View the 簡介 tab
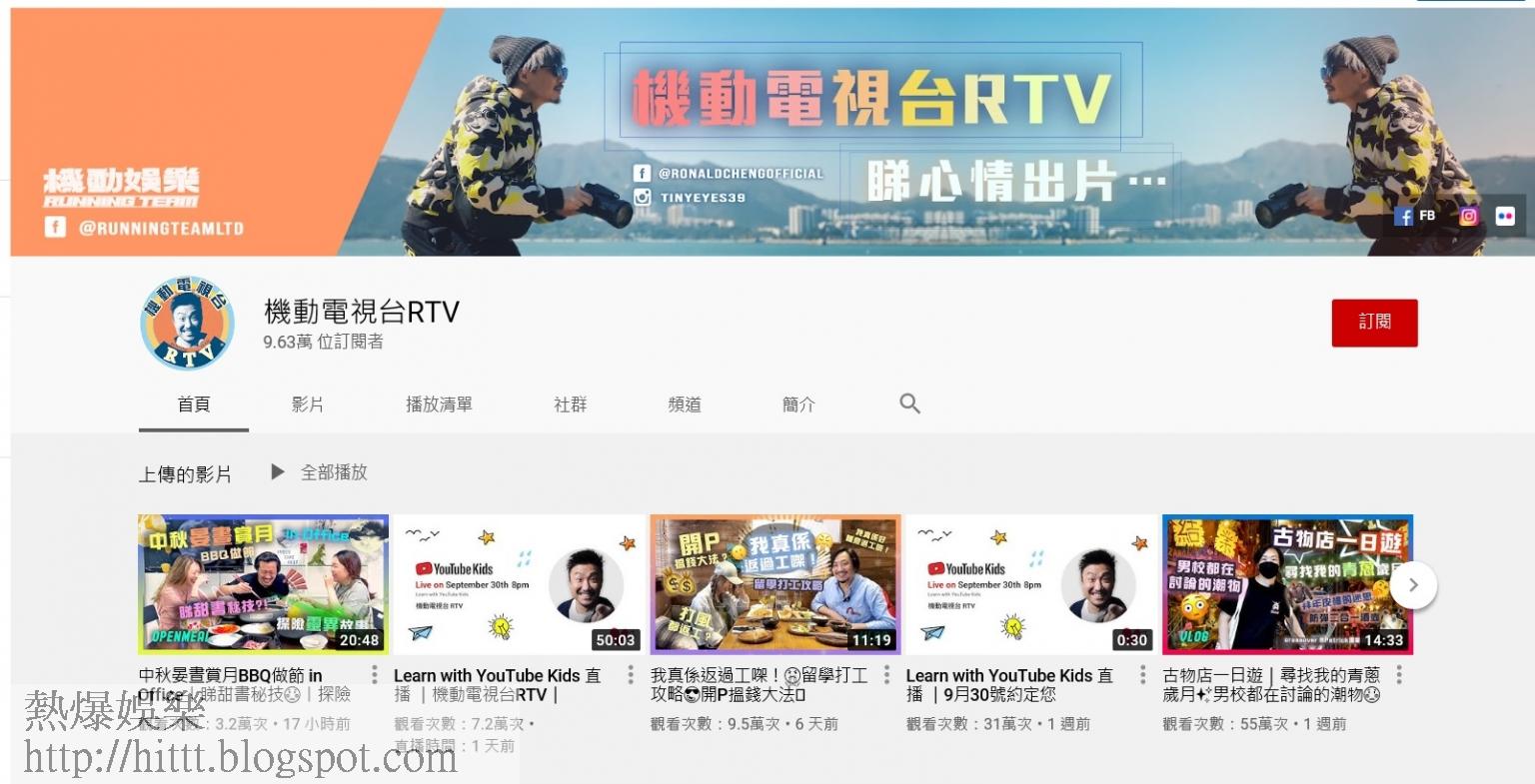 click(798, 404)
